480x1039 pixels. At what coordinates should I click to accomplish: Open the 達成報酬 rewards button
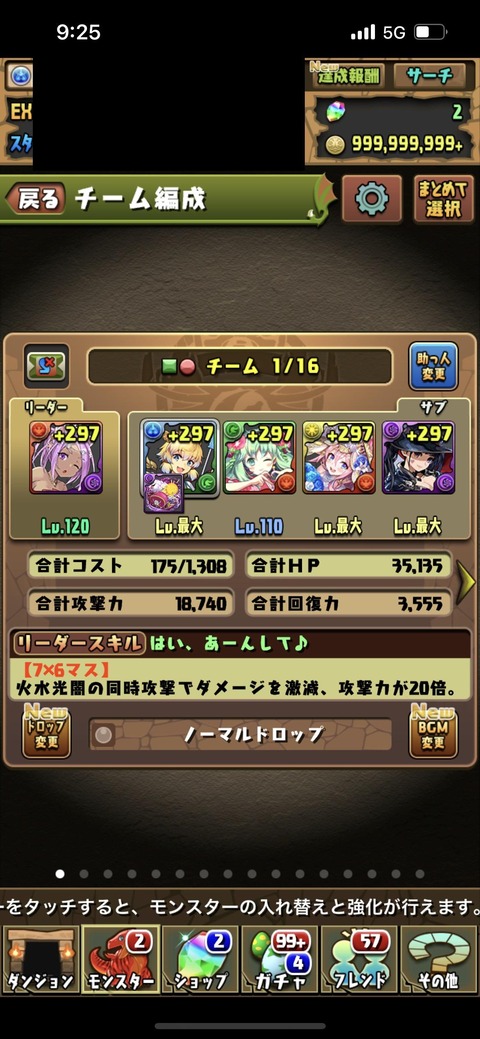(347, 76)
